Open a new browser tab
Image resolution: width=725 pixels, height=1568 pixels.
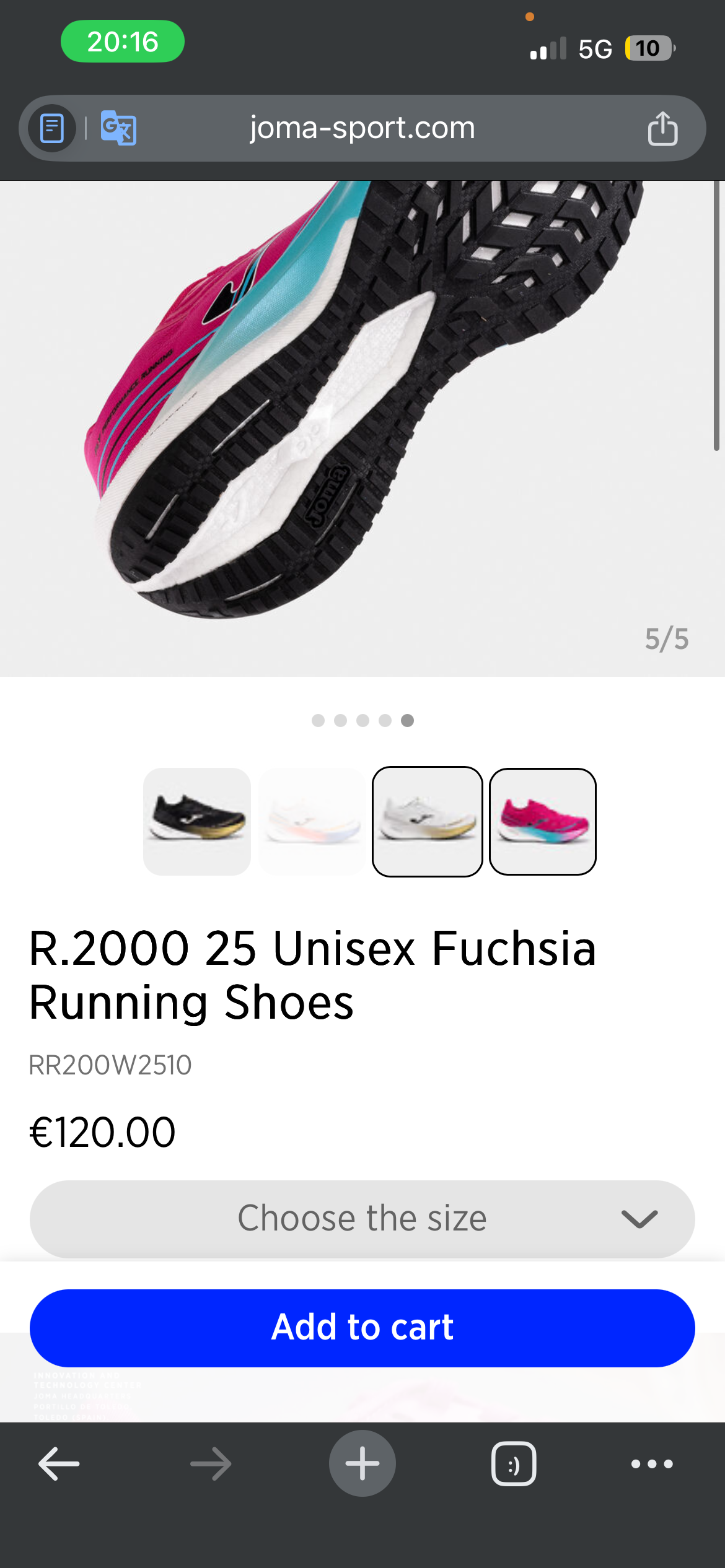(362, 1464)
